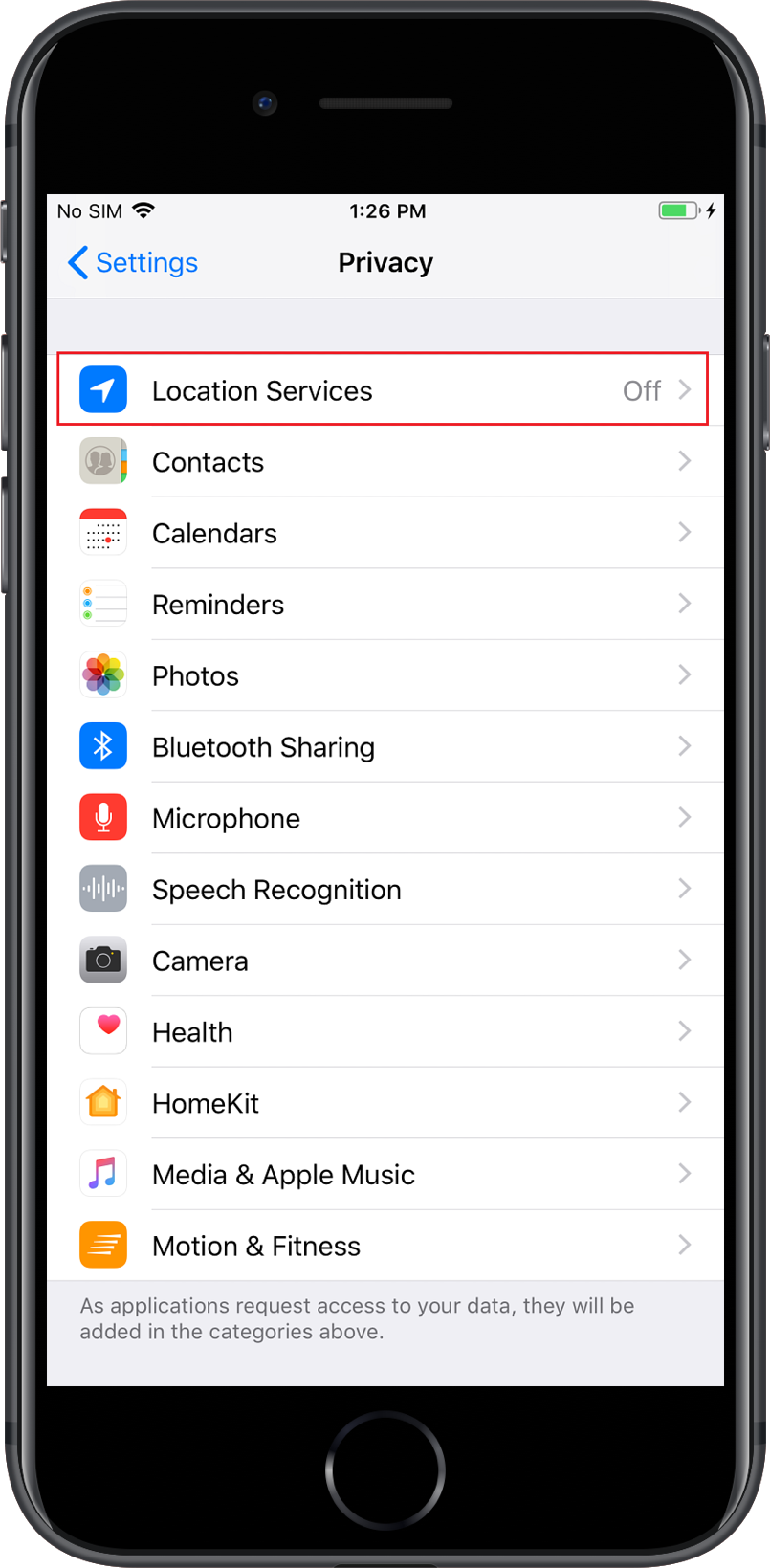Open Health privacy row
The height and width of the screenshot is (1568, 770).
(x=383, y=1032)
